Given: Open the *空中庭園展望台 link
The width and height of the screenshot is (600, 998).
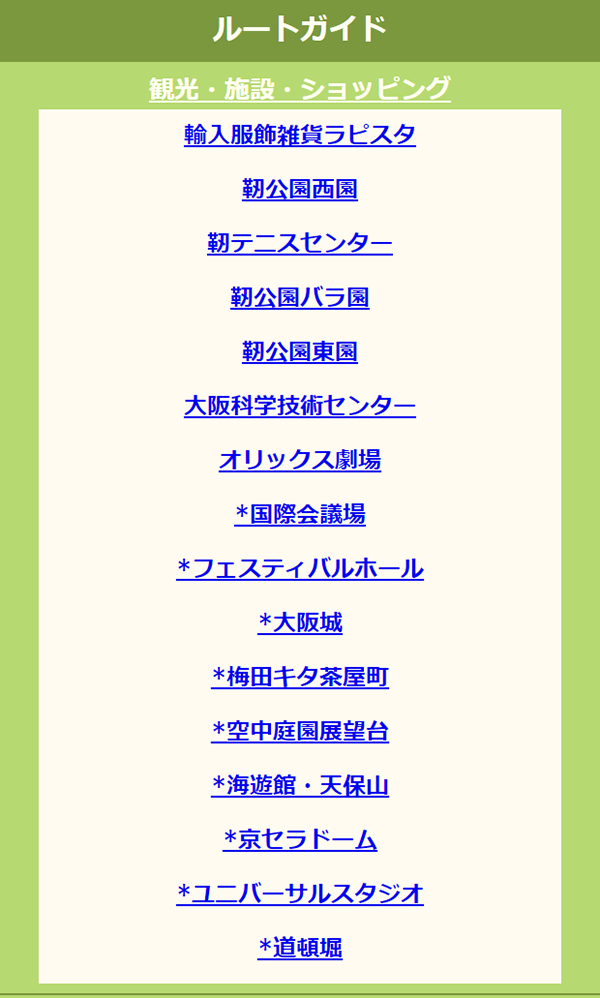Looking at the screenshot, I should click(x=300, y=731).
